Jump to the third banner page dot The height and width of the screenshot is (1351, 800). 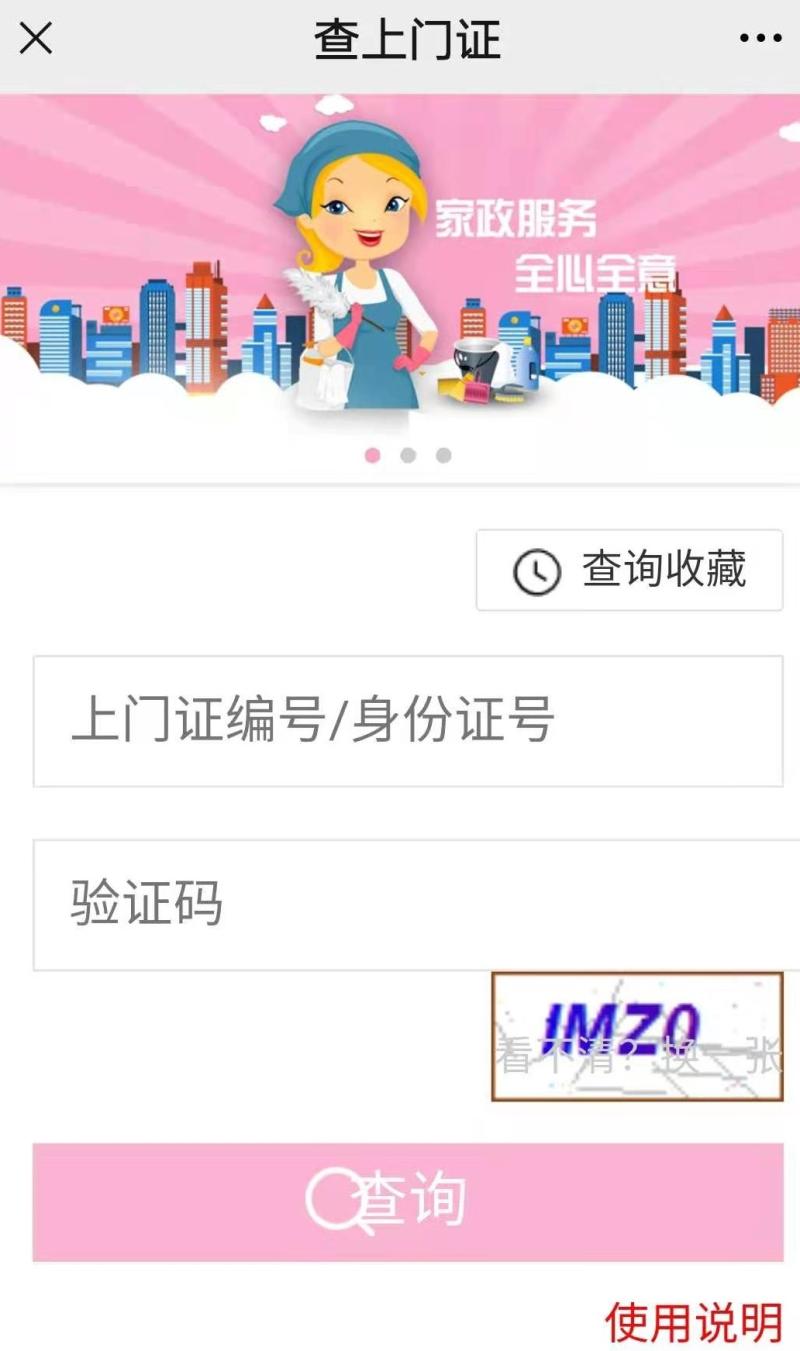pyautogui.click(x=443, y=455)
